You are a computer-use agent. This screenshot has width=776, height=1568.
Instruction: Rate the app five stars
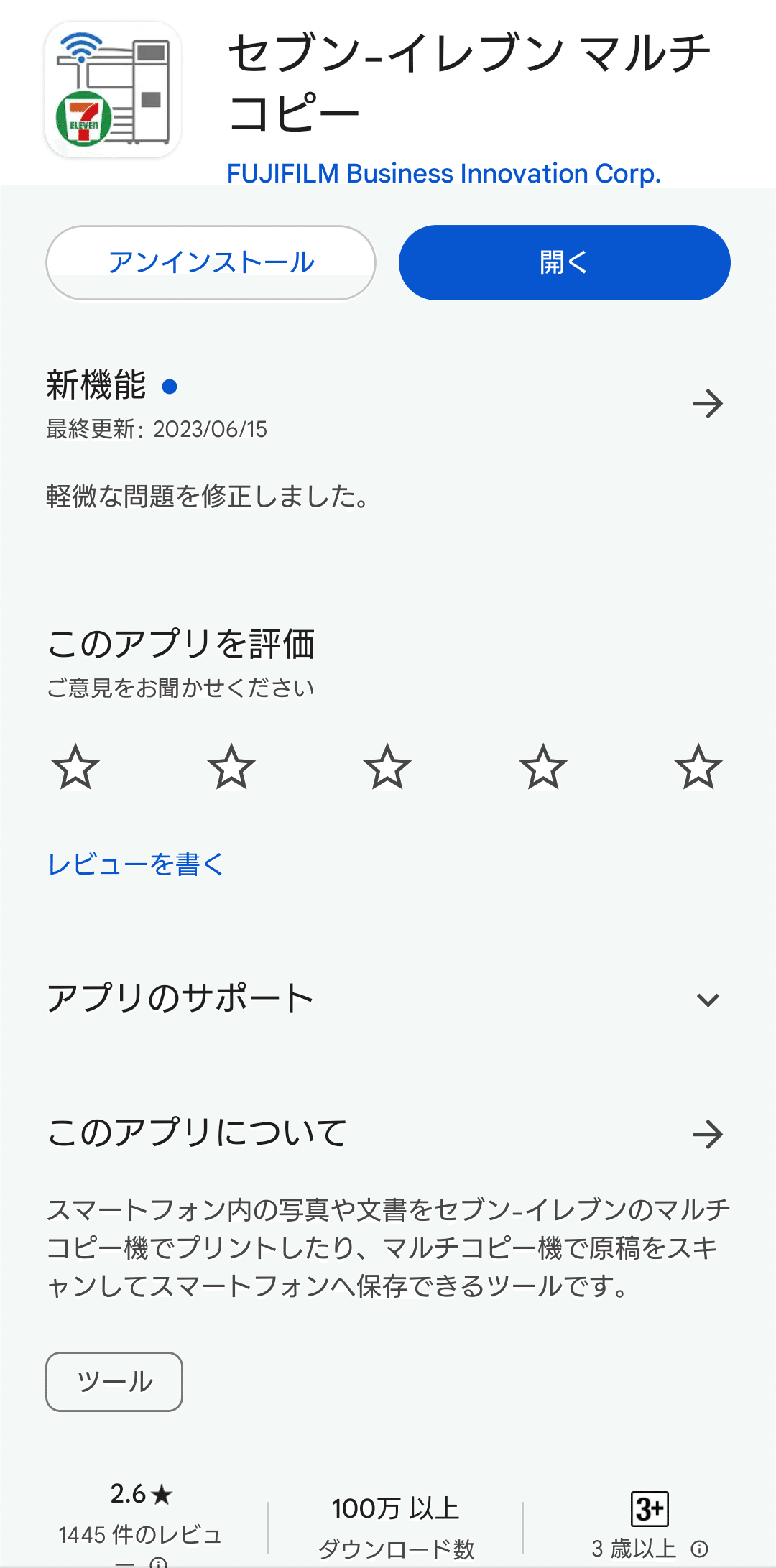tap(698, 767)
